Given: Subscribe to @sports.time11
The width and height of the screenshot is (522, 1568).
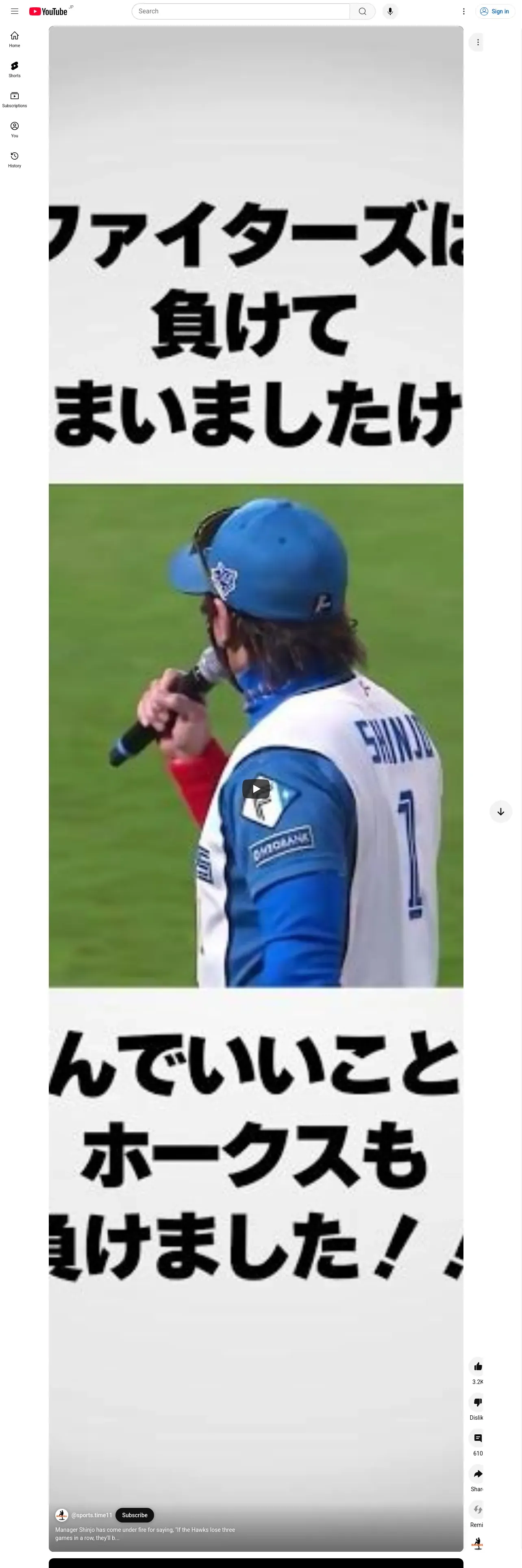Looking at the screenshot, I should (x=135, y=1515).
